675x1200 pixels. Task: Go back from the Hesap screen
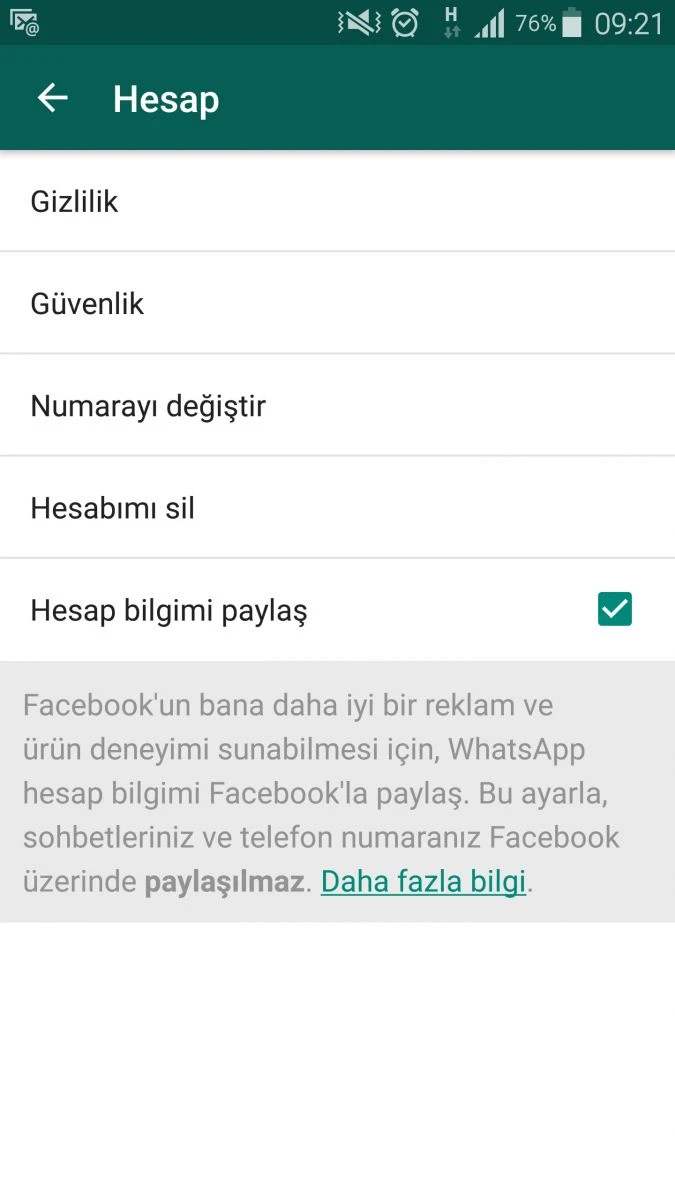[52, 98]
